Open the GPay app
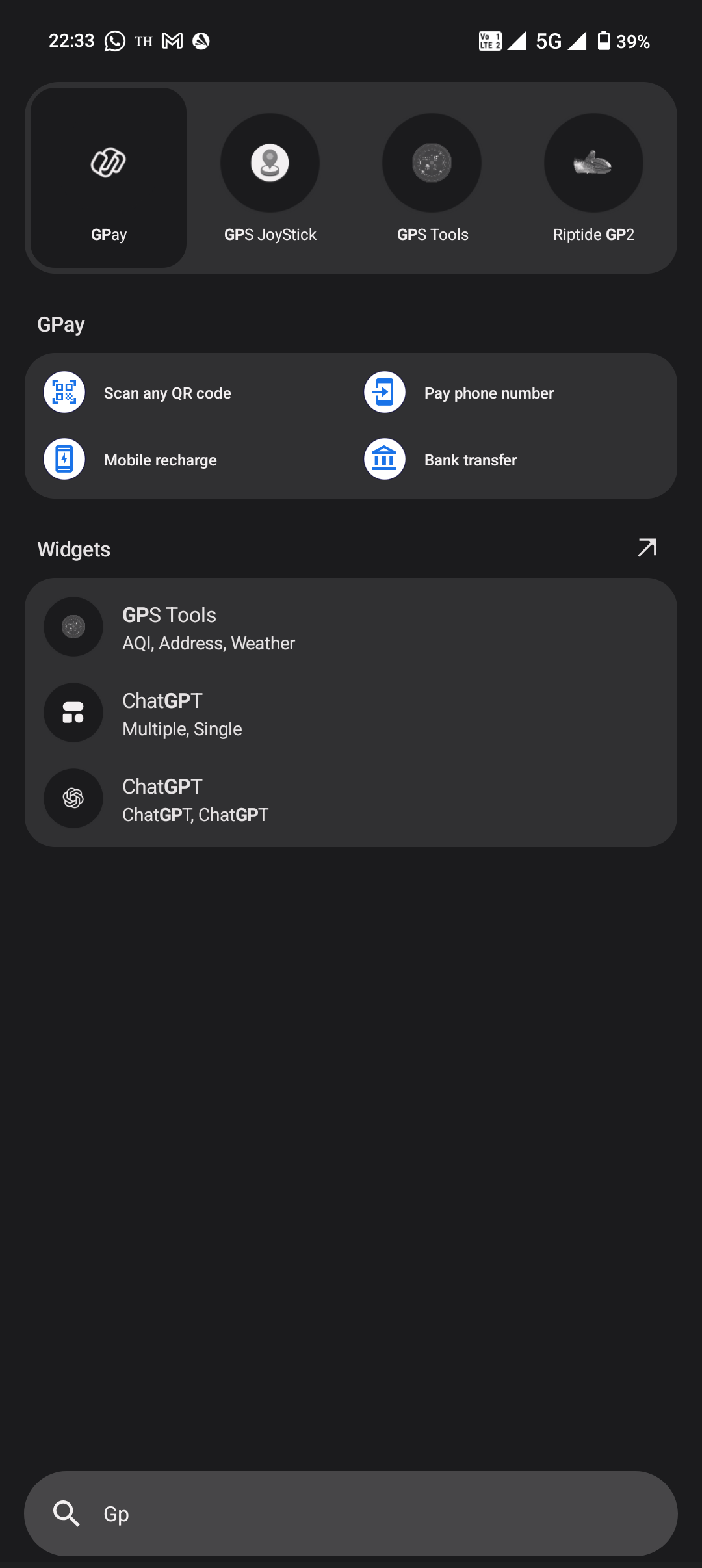This screenshot has width=702, height=1568. pyautogui.click(x=109, y=177)
